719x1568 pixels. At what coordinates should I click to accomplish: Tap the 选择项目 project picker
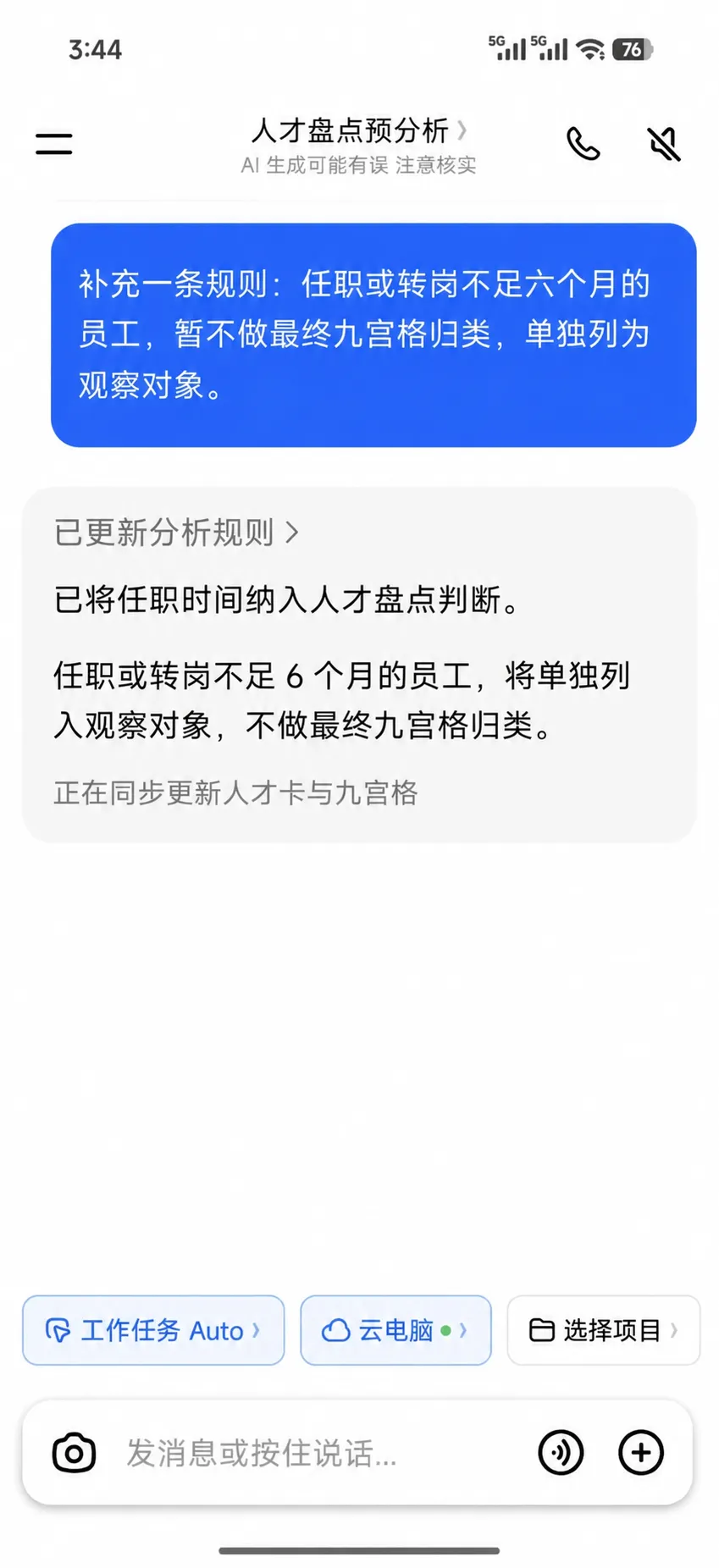603,1330
